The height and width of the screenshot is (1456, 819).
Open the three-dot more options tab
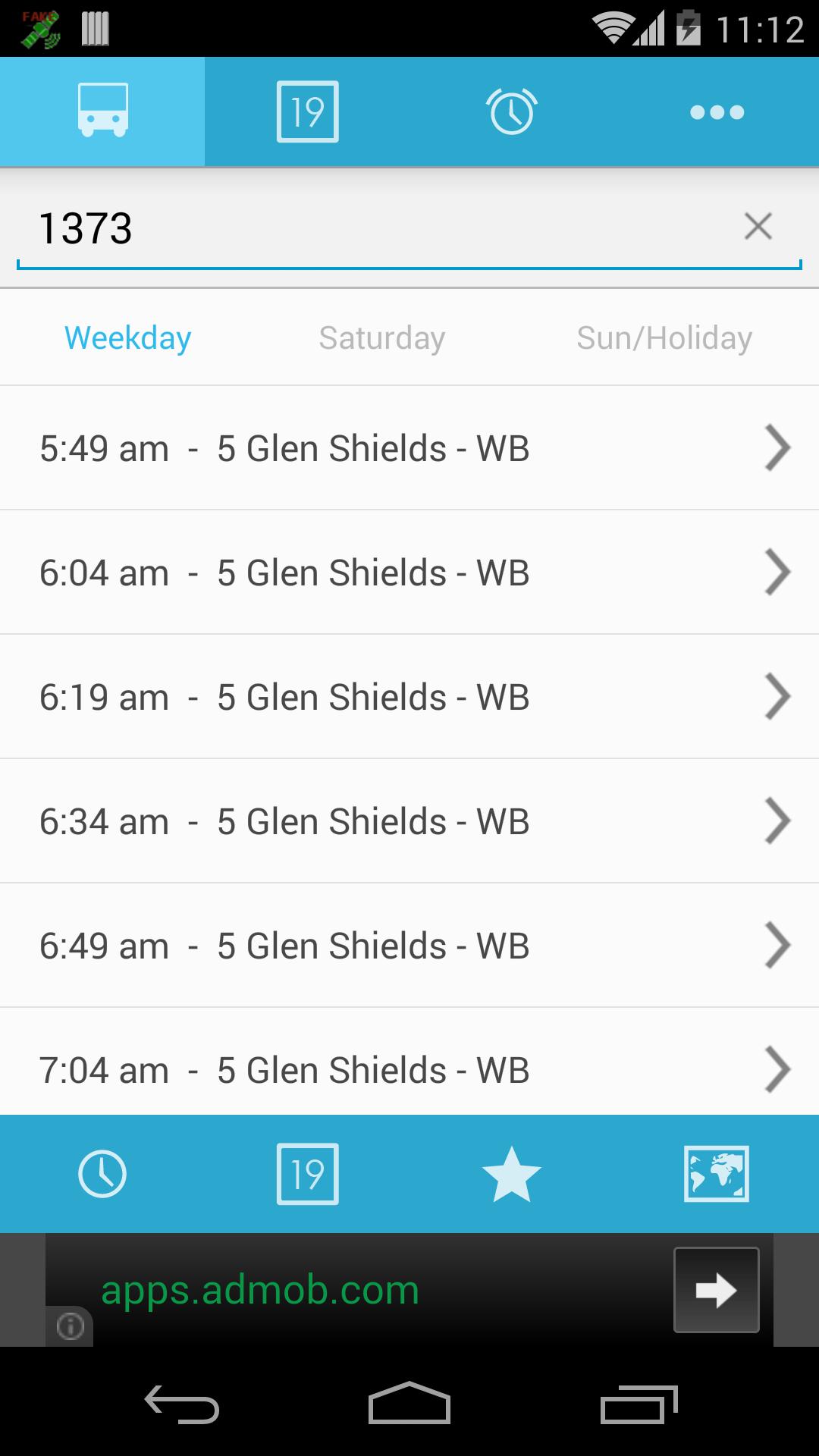[717, 111]
